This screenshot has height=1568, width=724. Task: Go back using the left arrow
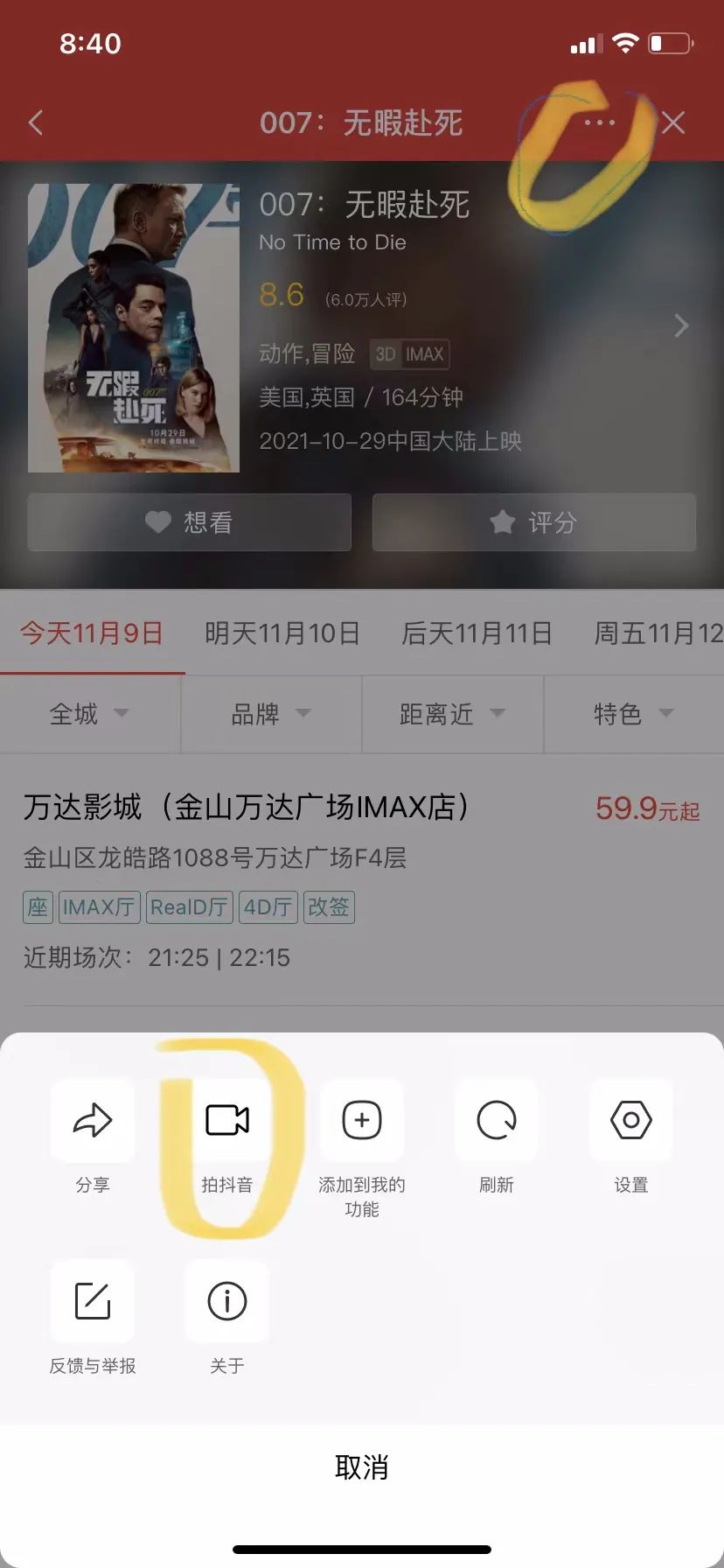36,122
